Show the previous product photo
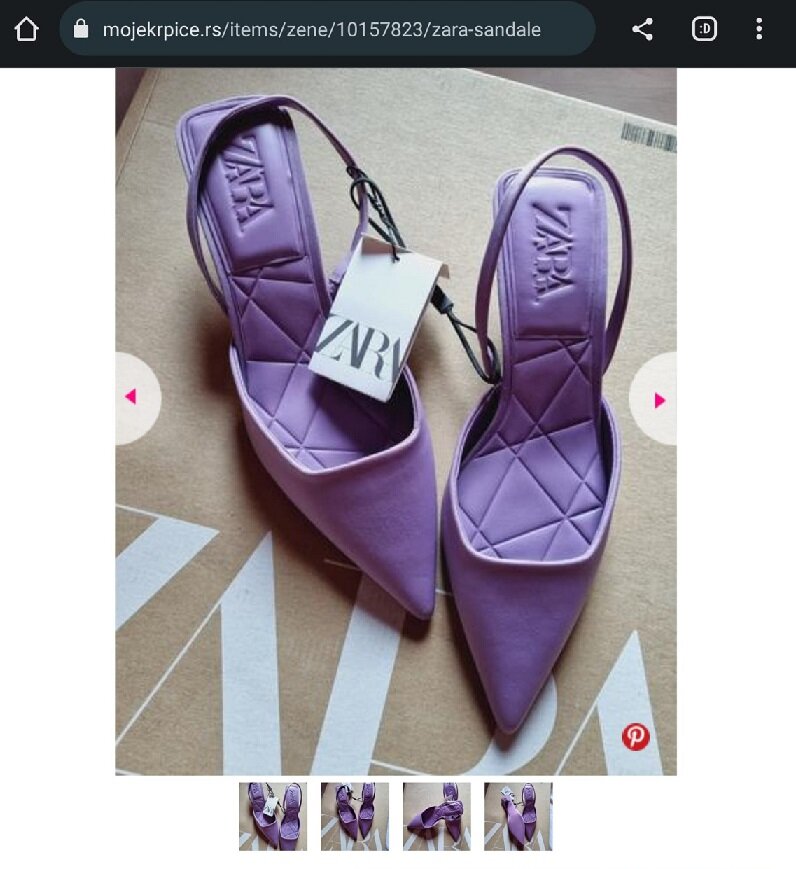The width and height of the screenshot is (796, 869). 132,397
